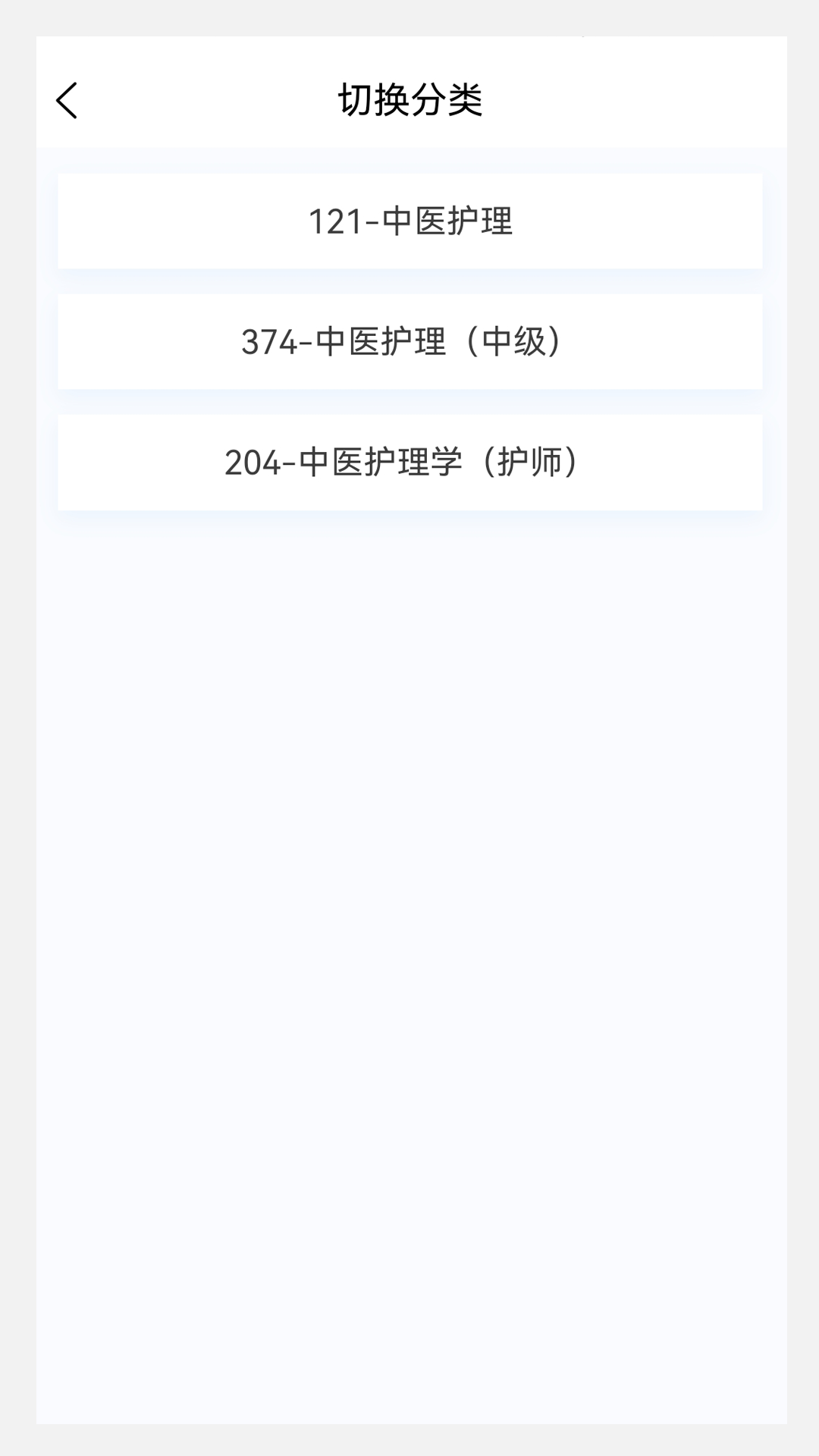Image resolution: width=819 pixels, height=1456 pixels.
Task: Tap the first category card 121-中医护理
Action: click(x=409, y=222)
